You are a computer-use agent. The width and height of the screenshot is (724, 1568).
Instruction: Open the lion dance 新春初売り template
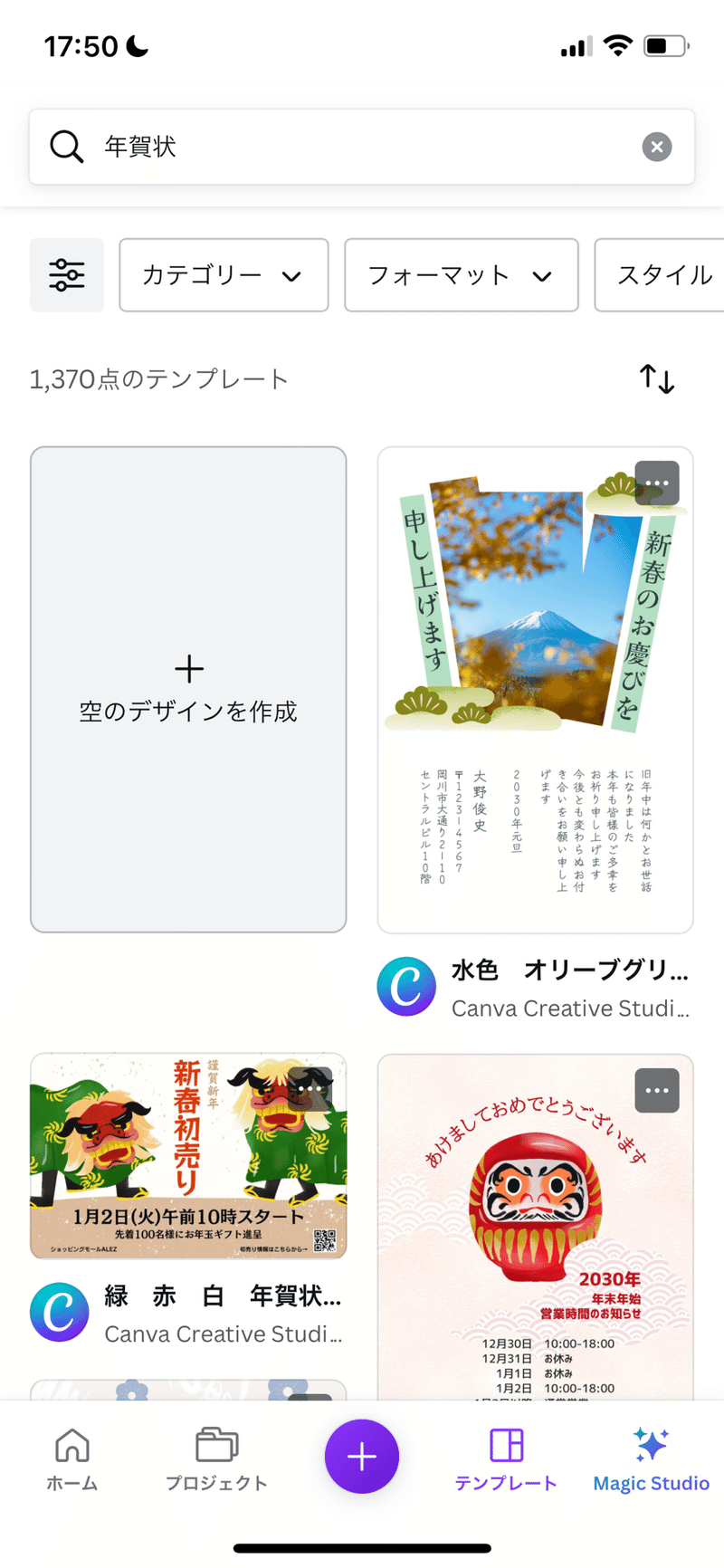tap(188, 1156)
